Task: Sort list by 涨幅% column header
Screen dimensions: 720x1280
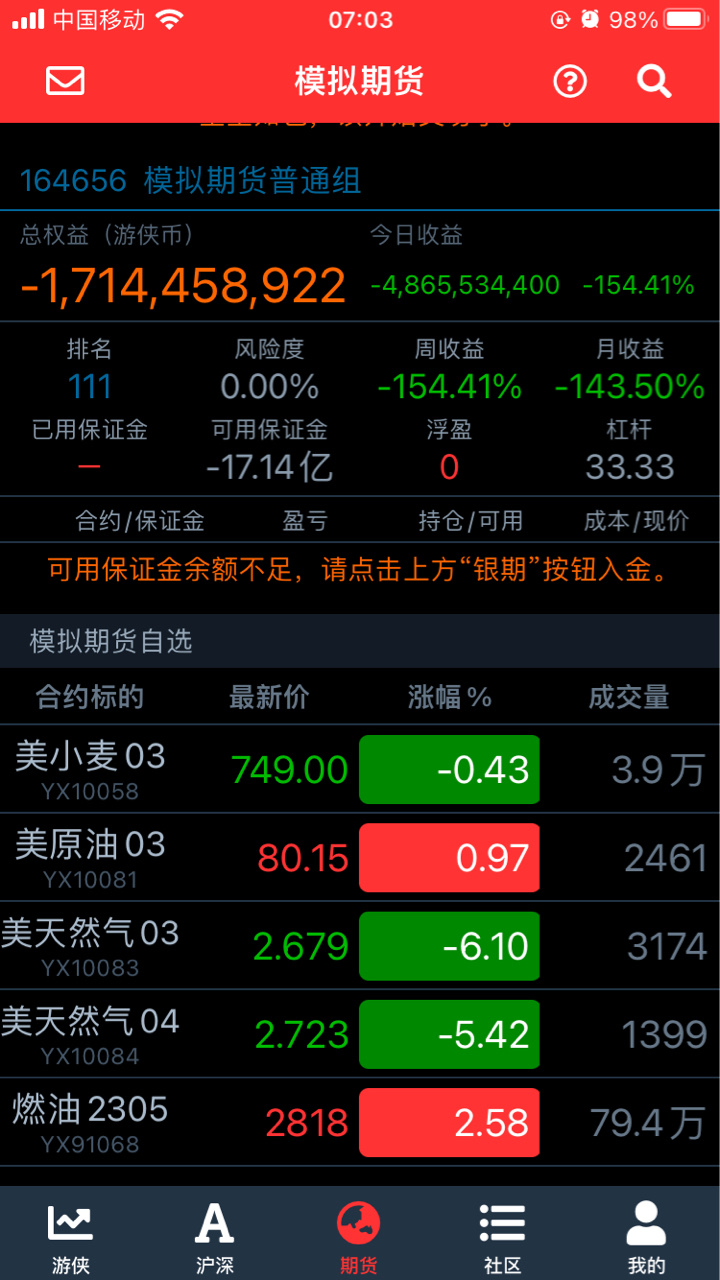Action: coord(449,697)
